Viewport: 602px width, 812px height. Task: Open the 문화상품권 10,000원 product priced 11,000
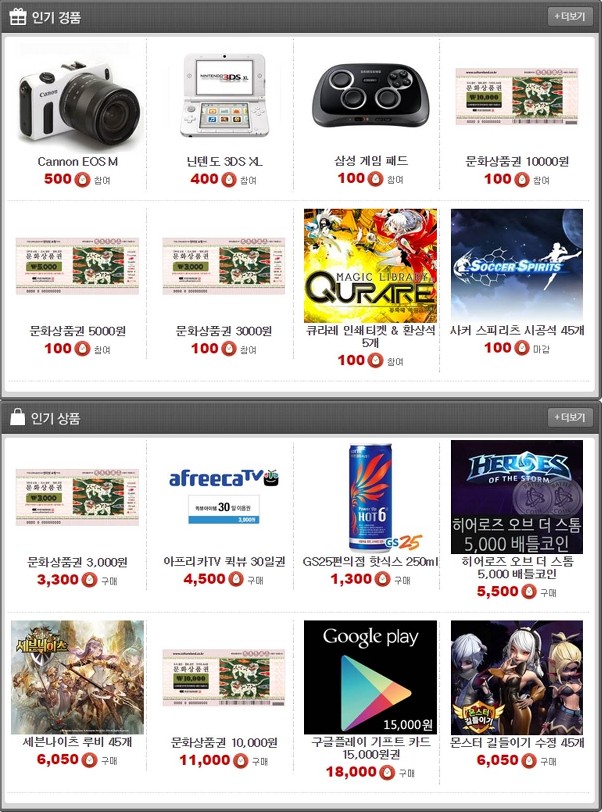tap(224, 677)
